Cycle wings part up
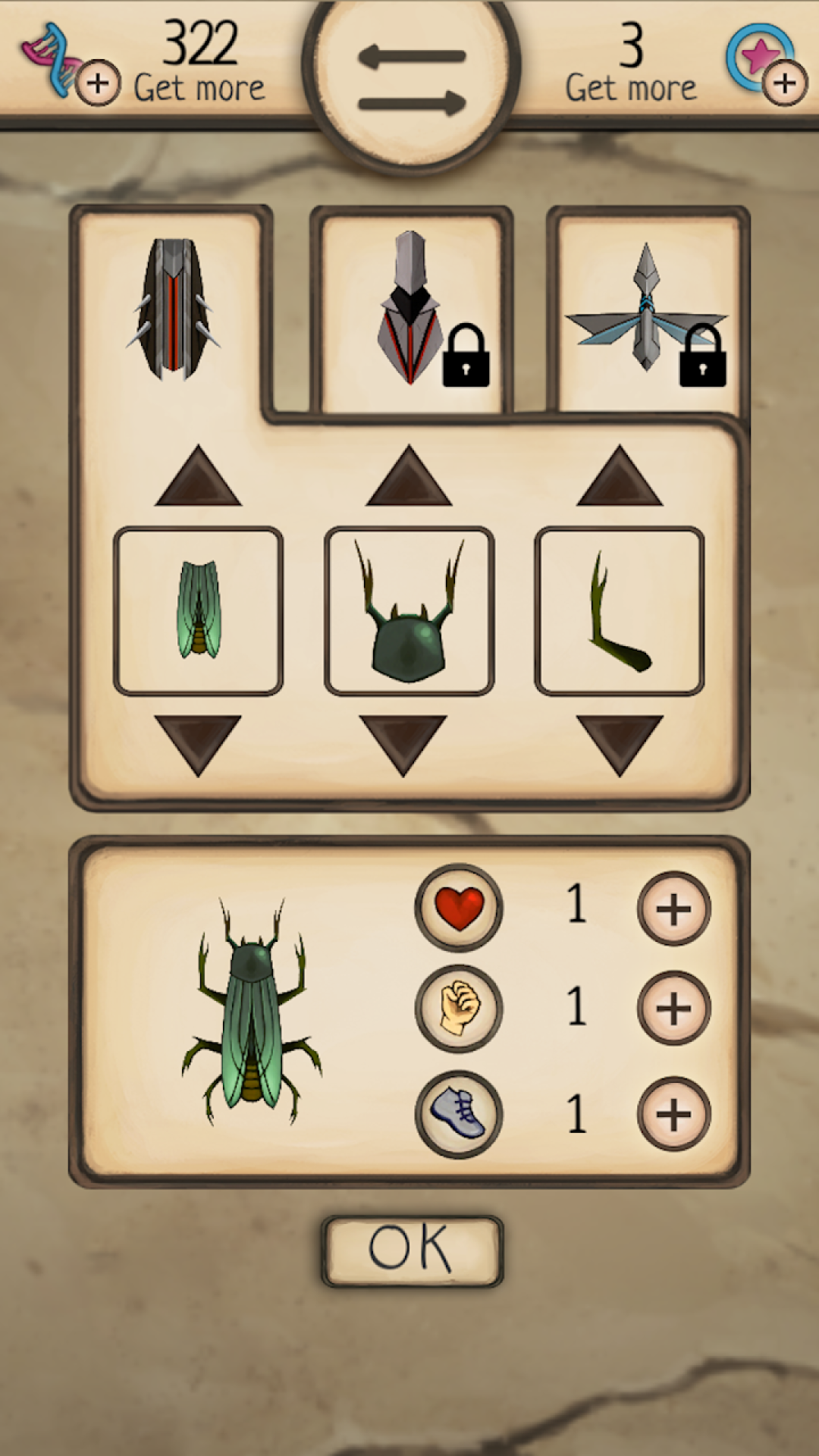This screenshot has height=1456, width=819. pyautogui.click(x=198, y=478)
